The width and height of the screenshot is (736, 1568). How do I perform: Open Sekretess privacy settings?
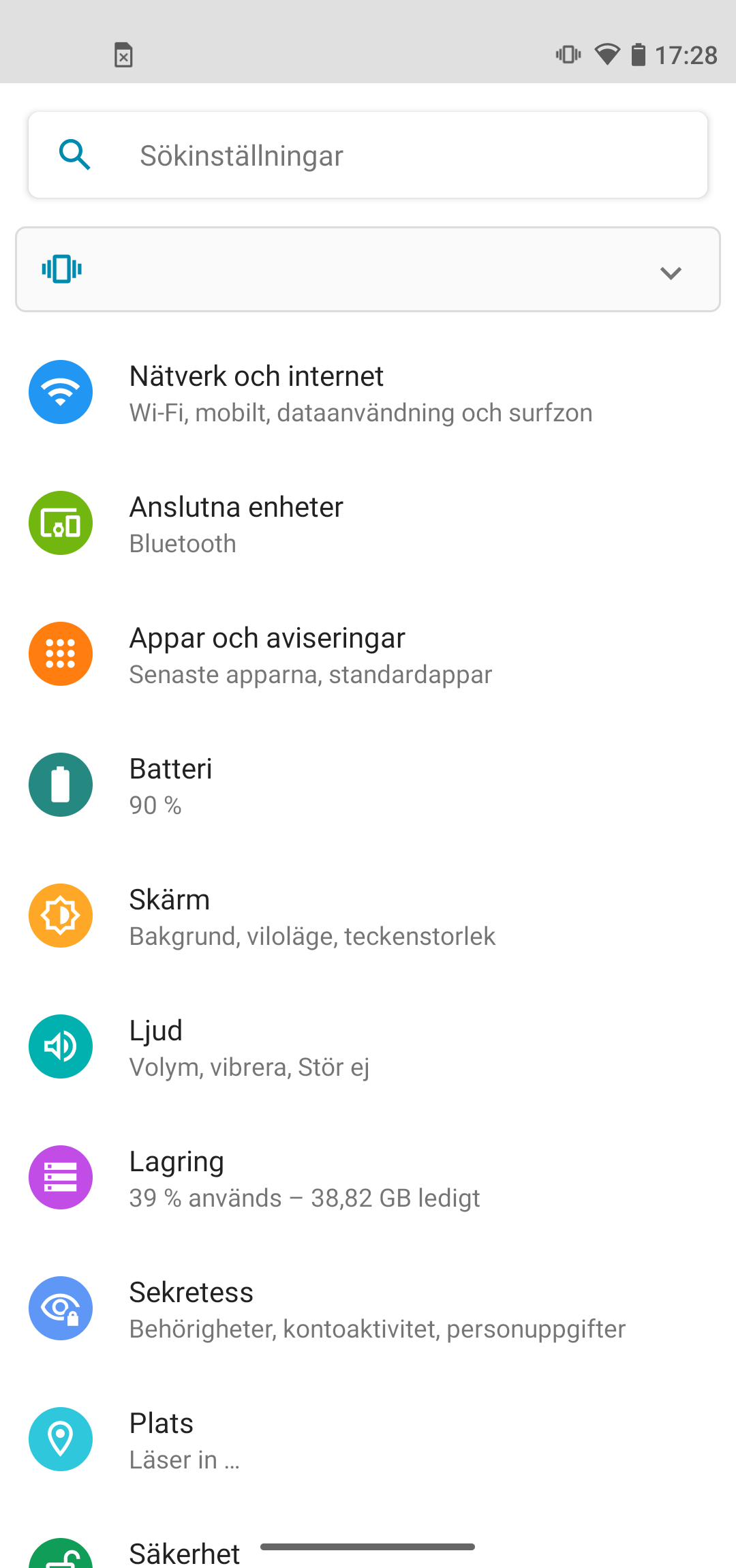[377, 1310]
